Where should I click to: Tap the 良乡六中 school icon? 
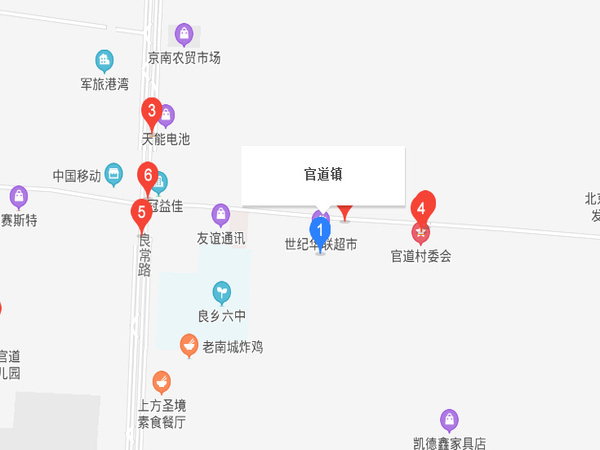click(221, 292)
